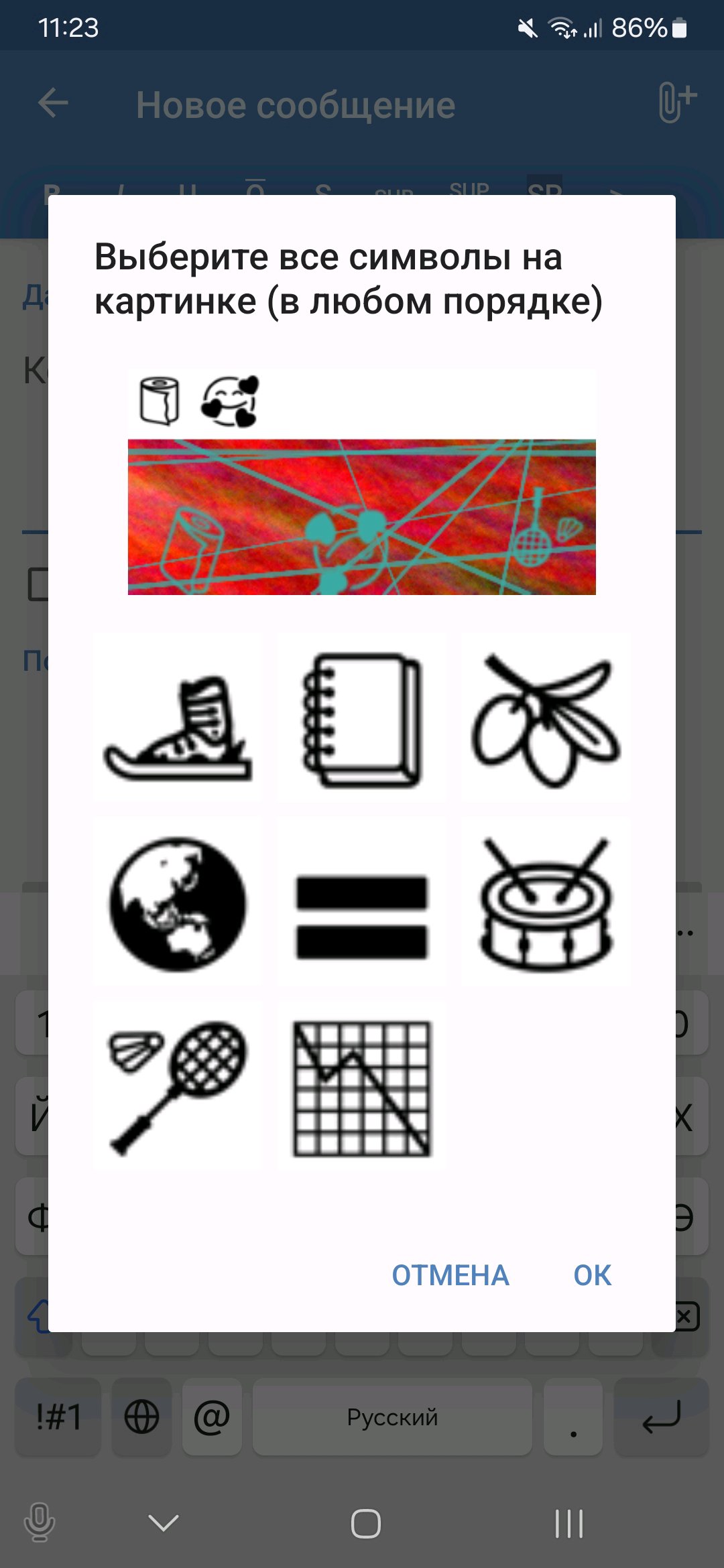Select the badminton racket symbol
This screenshot has width=724, height=1568.
(x=178, y=1086)
